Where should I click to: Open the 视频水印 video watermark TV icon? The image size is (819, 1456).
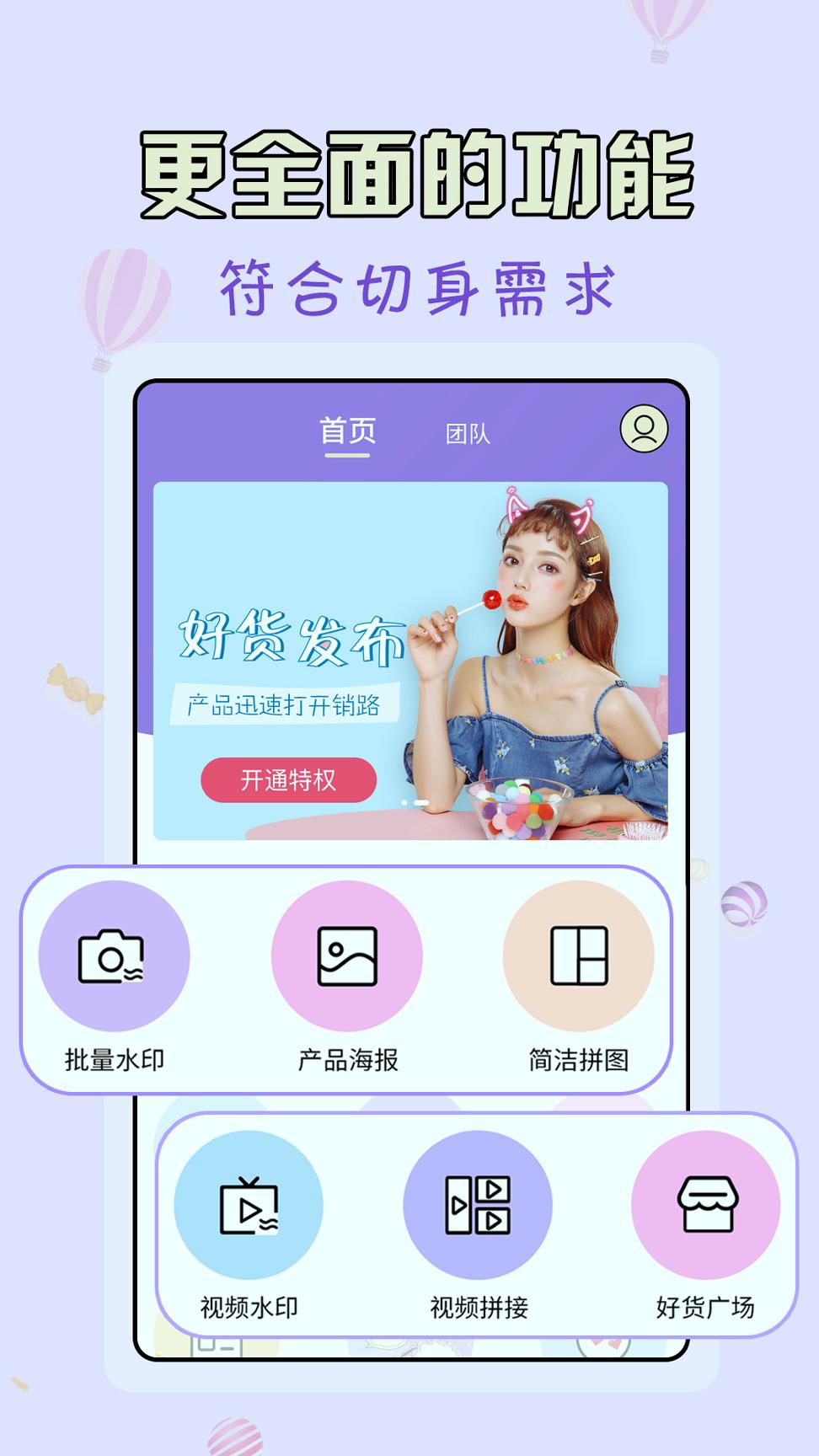tap(249, 1207)
